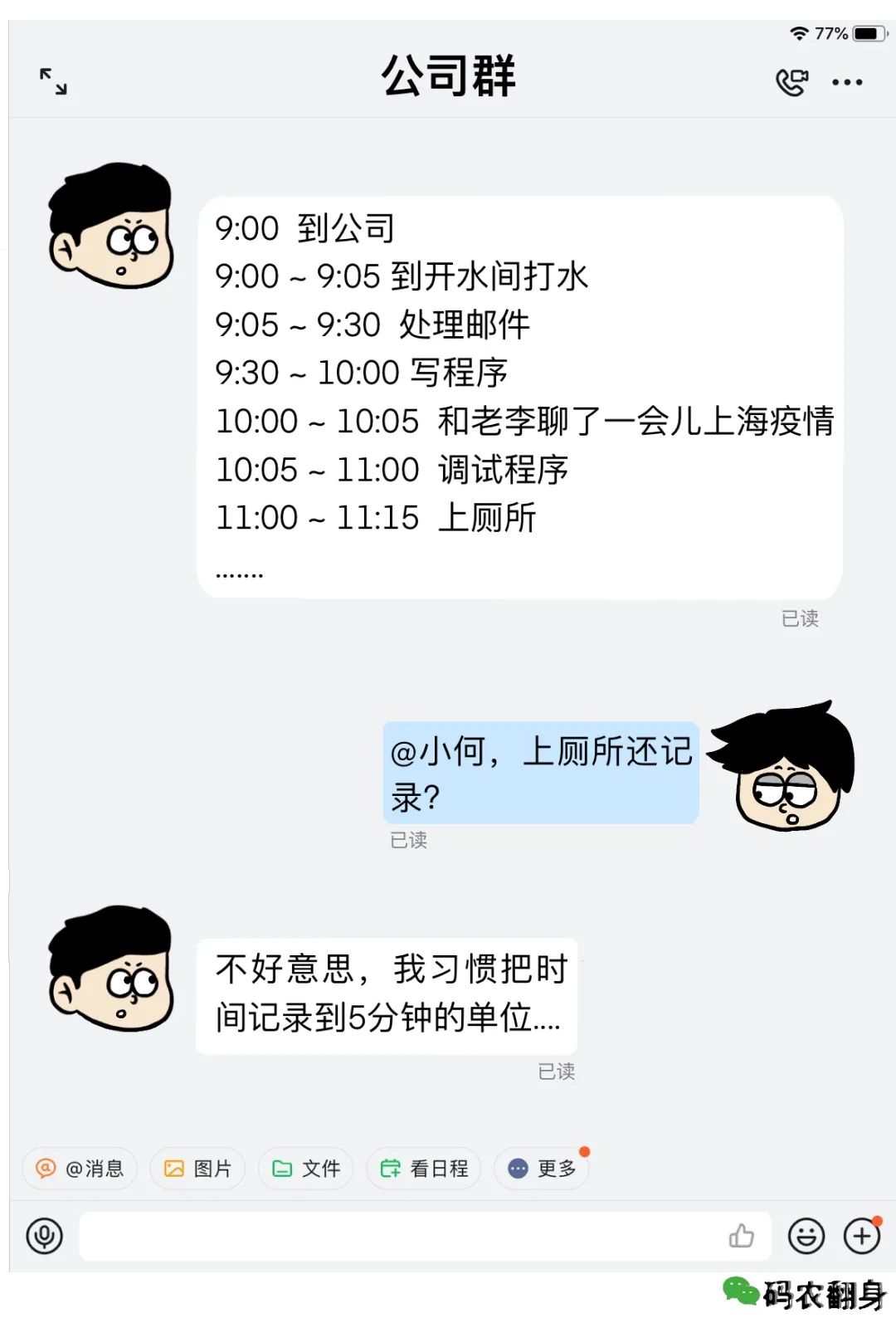896x1318 pixels.
Task: Click the expand arrows icon top-left
Action: click(x=54, y=83)
